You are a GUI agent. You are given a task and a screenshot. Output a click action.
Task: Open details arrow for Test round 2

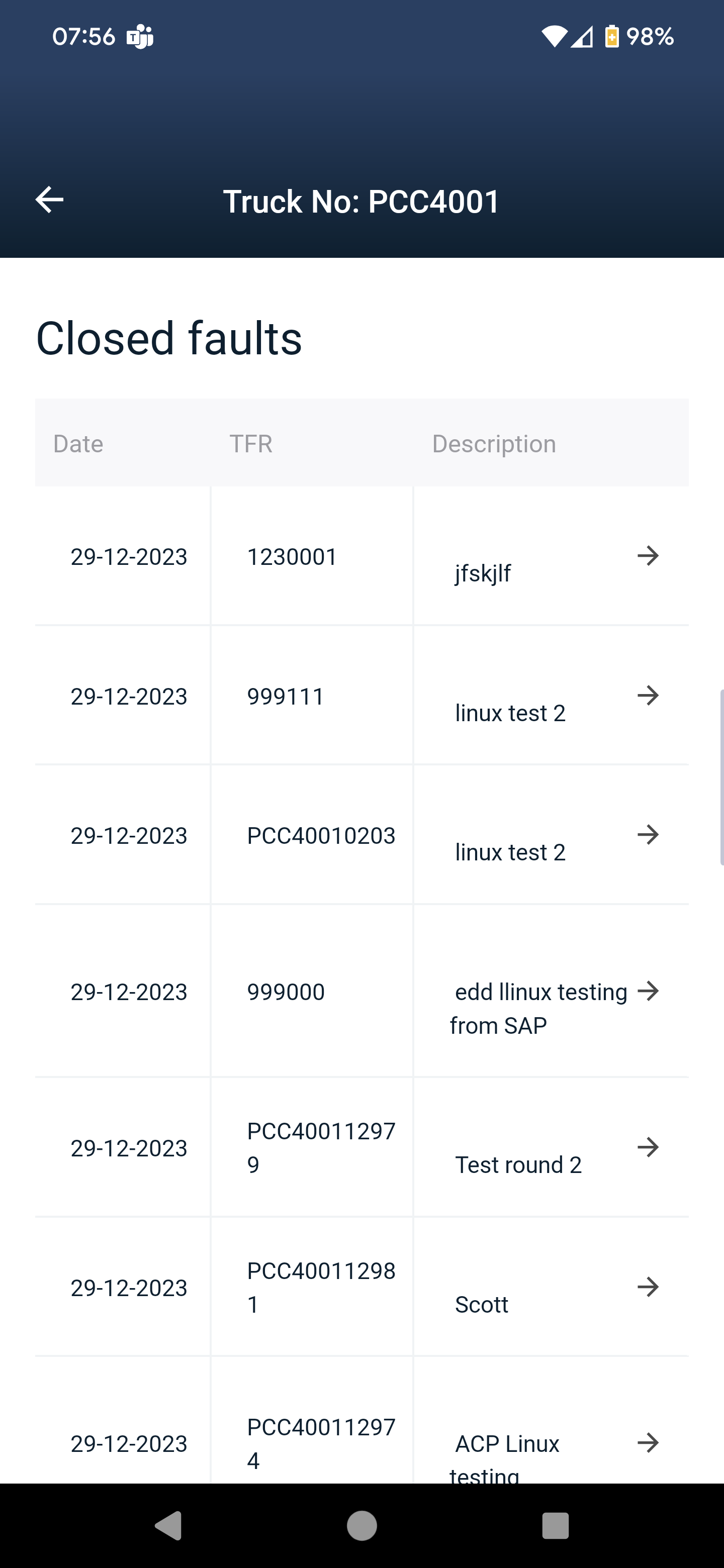coord(649,1147)
